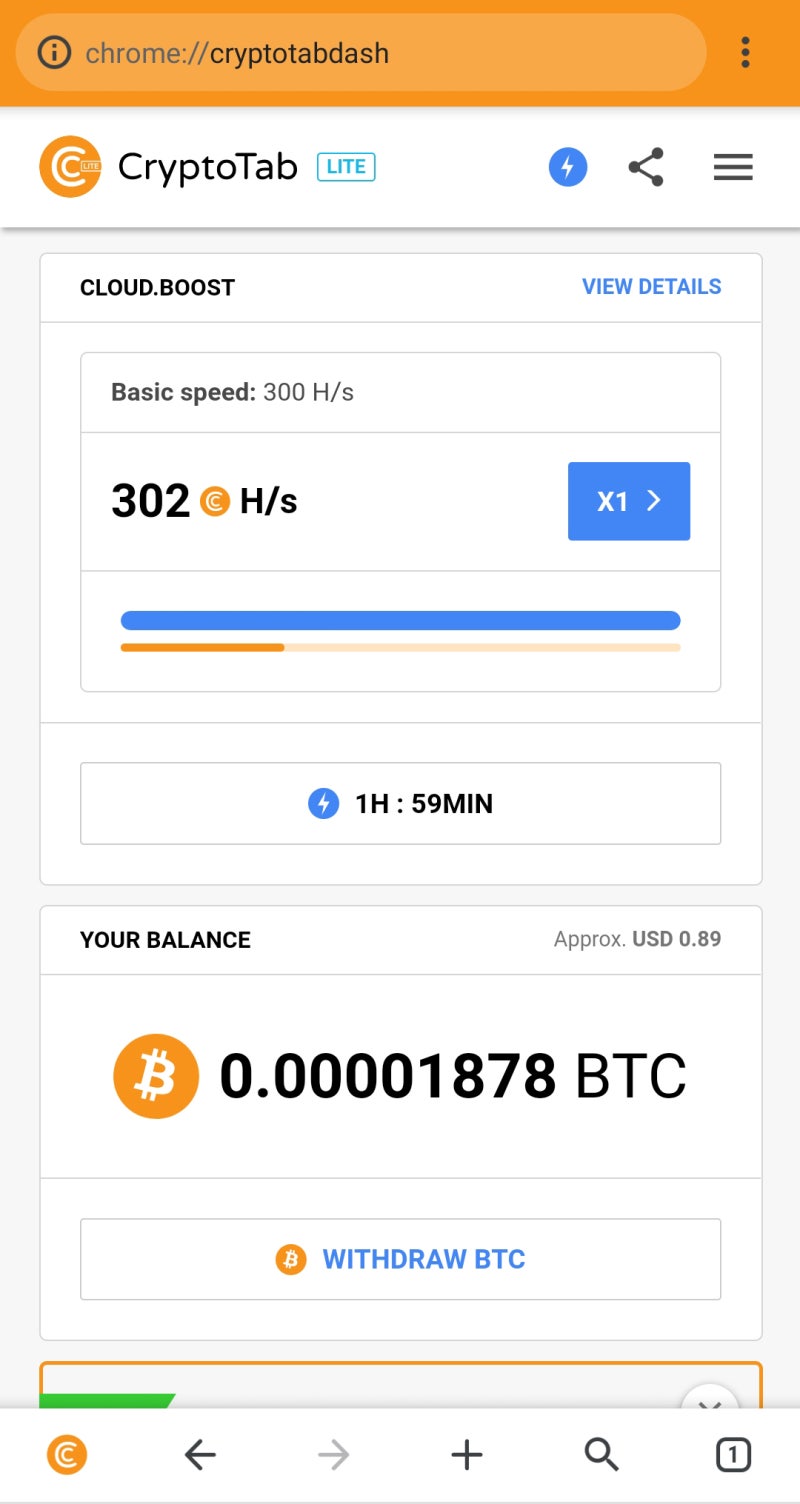Open Chrome's three-dot menu
Viewport: 800px width, 1504px height.
(x=746, y=52)
